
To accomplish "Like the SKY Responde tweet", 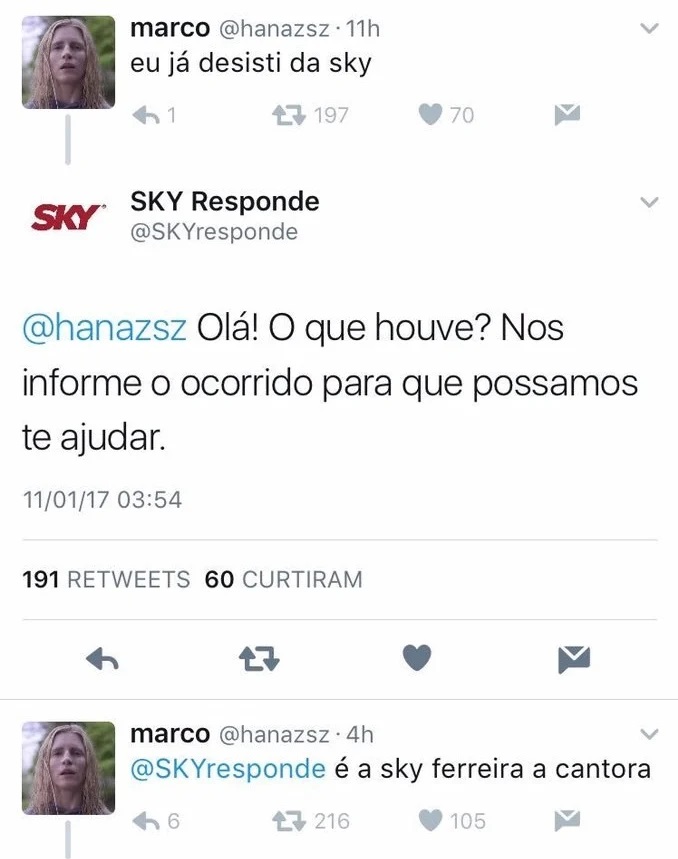I will (417, 657).
